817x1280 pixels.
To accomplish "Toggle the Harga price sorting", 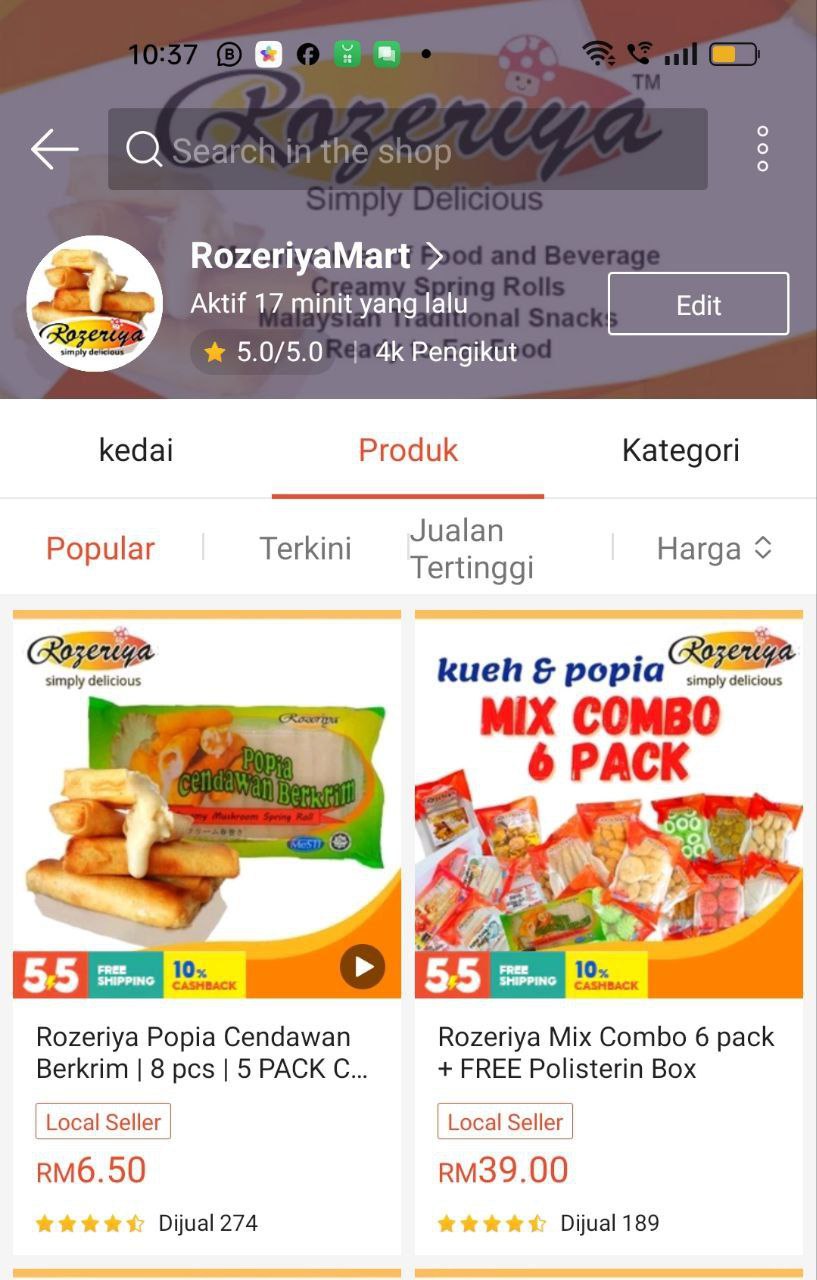I will pyautogui.click(x=713, y=548).
